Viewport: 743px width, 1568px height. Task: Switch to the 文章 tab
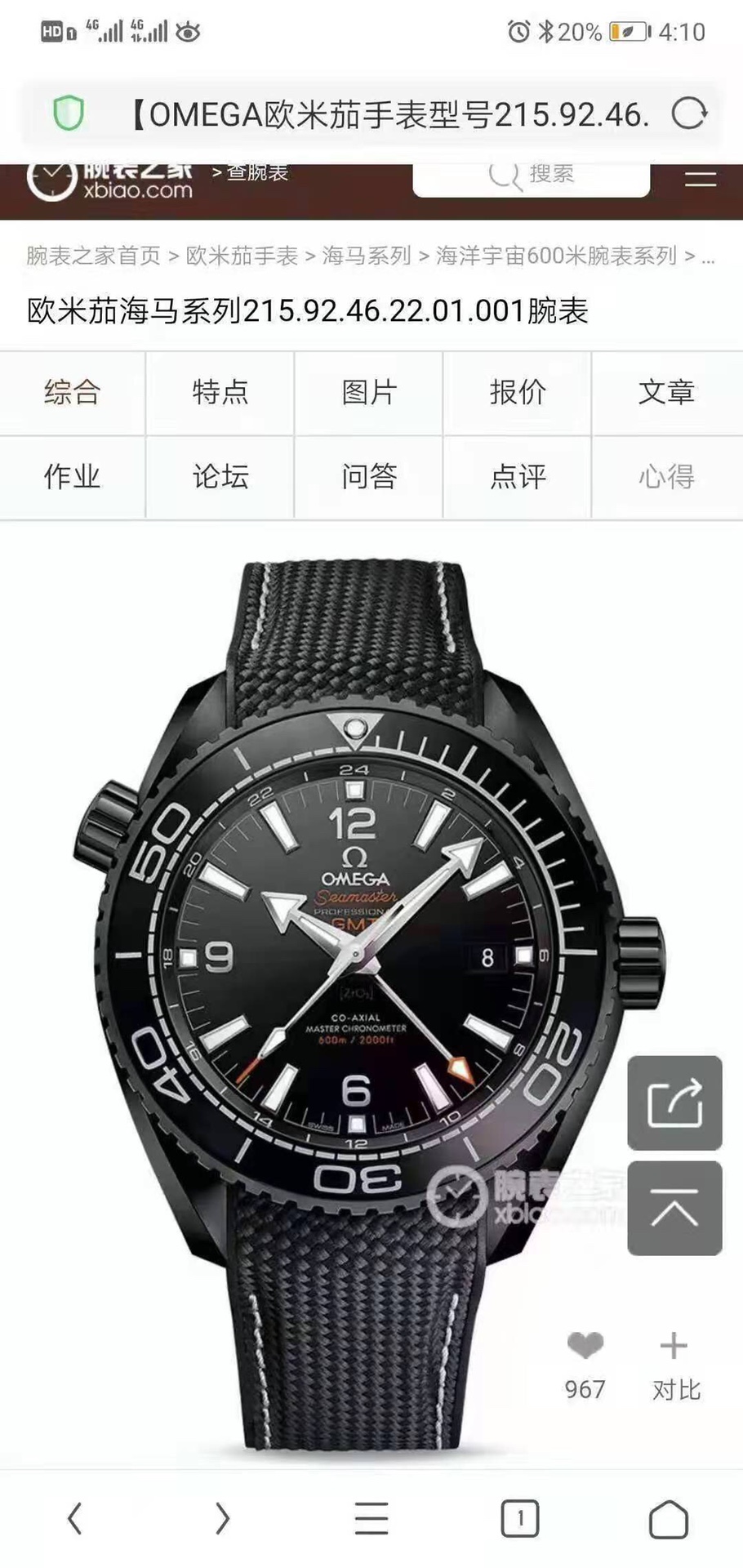coord(667,393)
